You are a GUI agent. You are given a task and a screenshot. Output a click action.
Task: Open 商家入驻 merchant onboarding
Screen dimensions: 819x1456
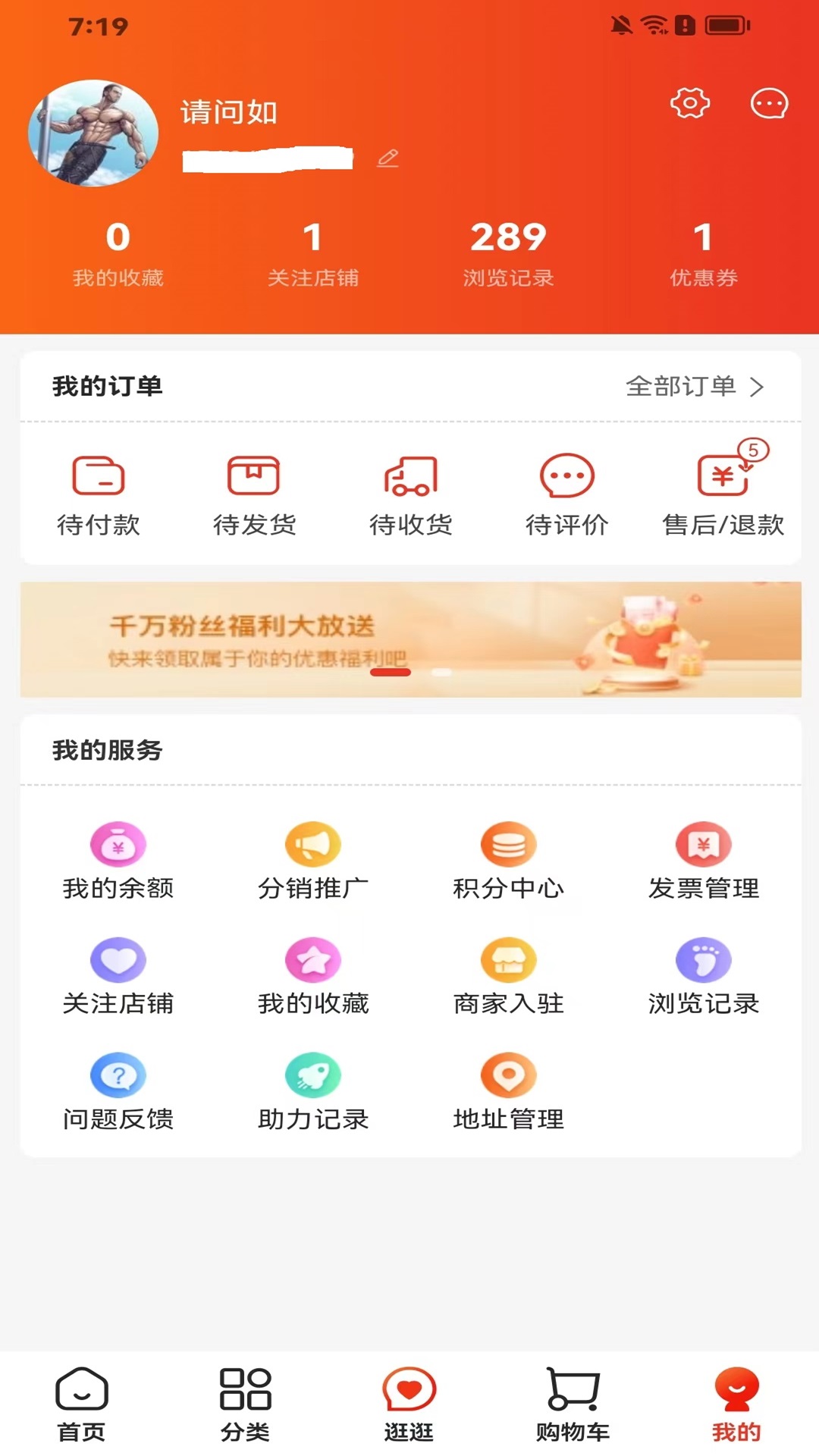tap(507, 976)
